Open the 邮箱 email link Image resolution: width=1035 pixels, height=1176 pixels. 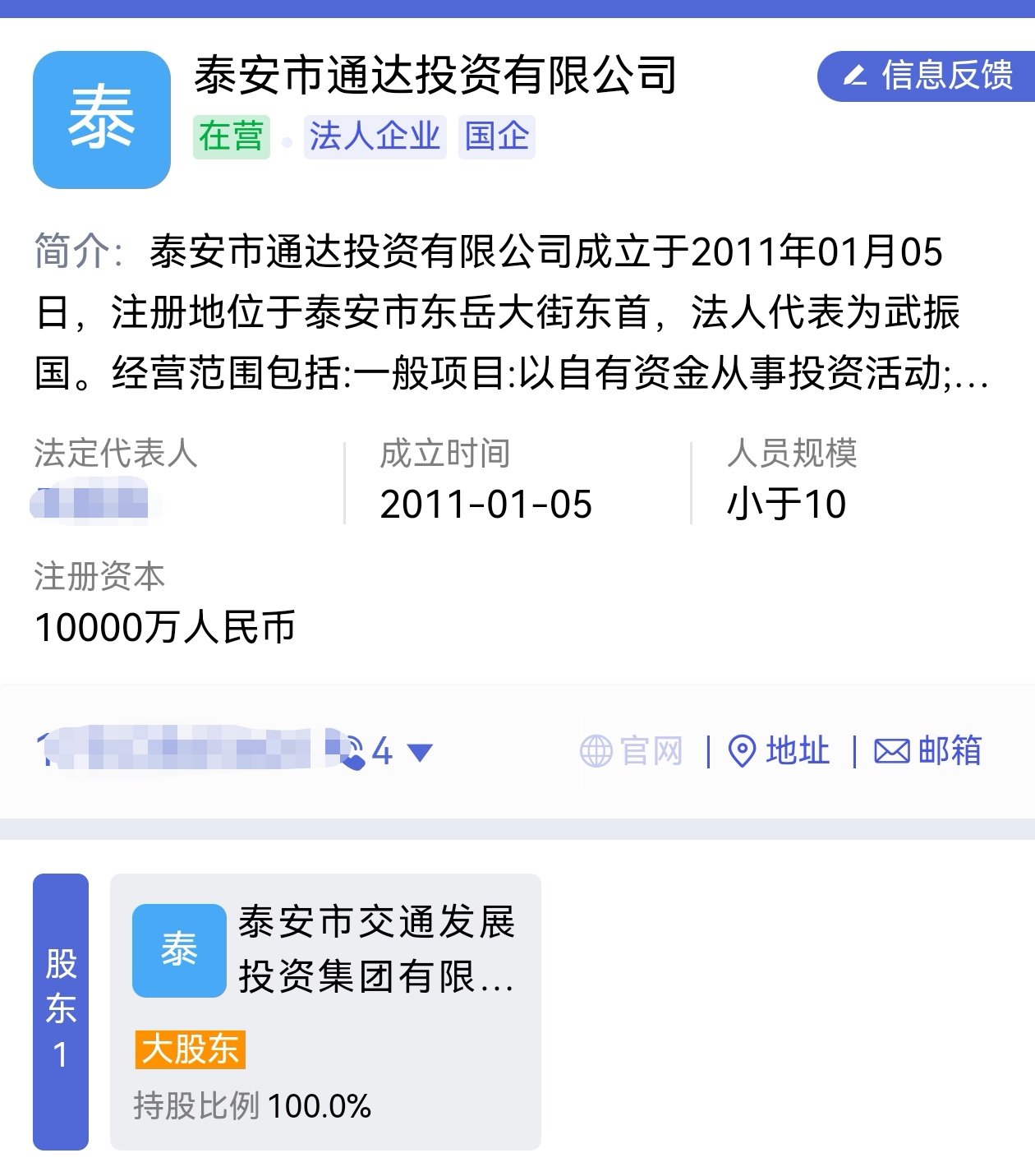927,751
